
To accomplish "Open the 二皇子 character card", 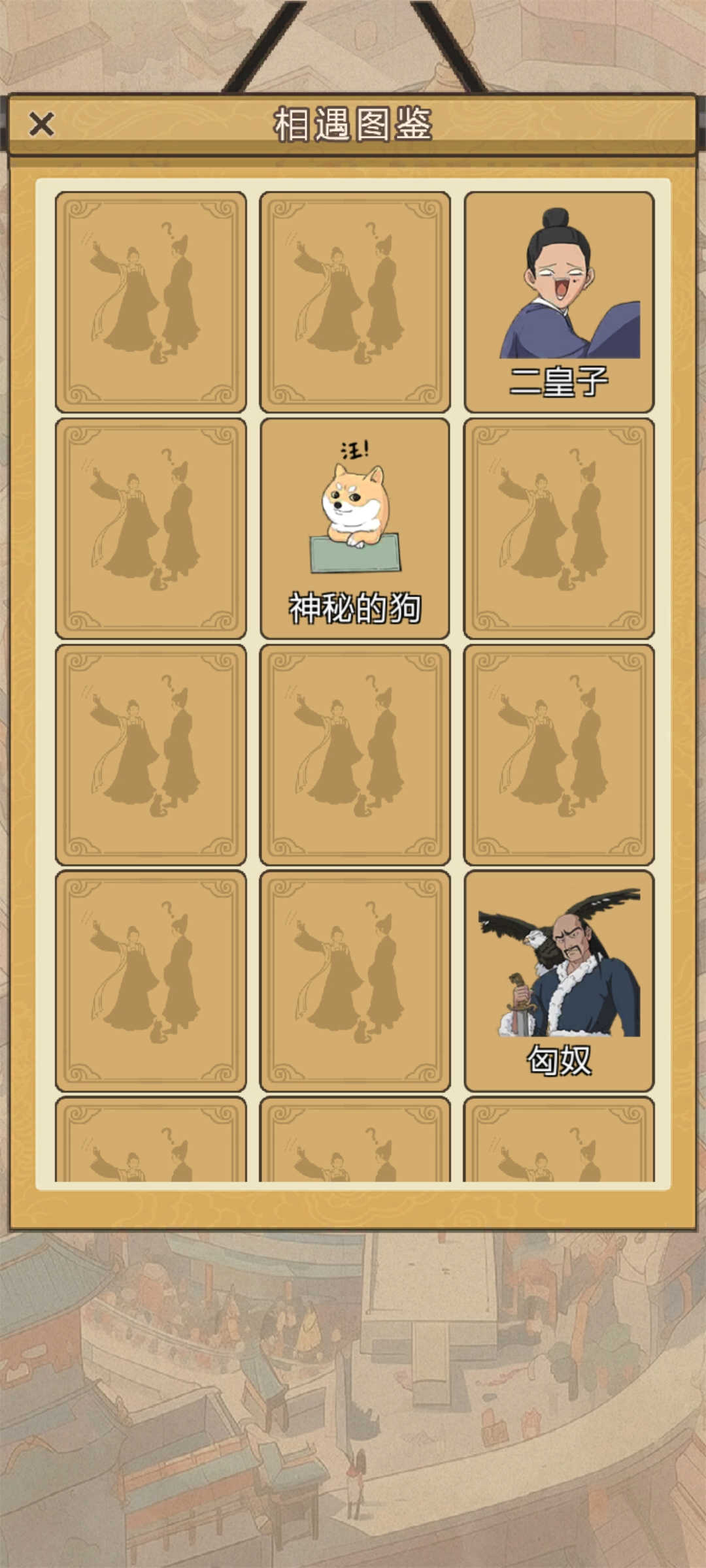I will tap(559, 302).
